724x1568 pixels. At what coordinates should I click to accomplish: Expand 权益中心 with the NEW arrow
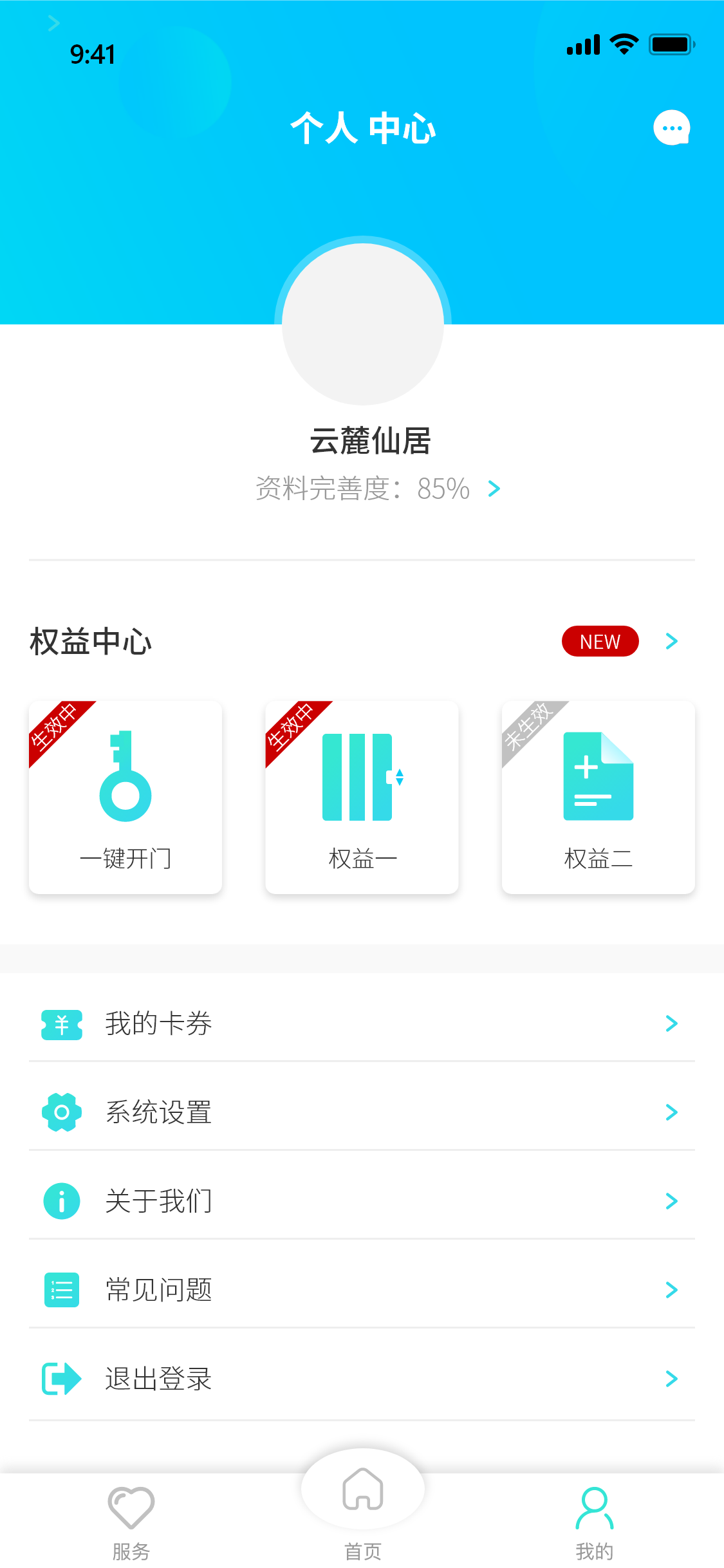point(671,641)
